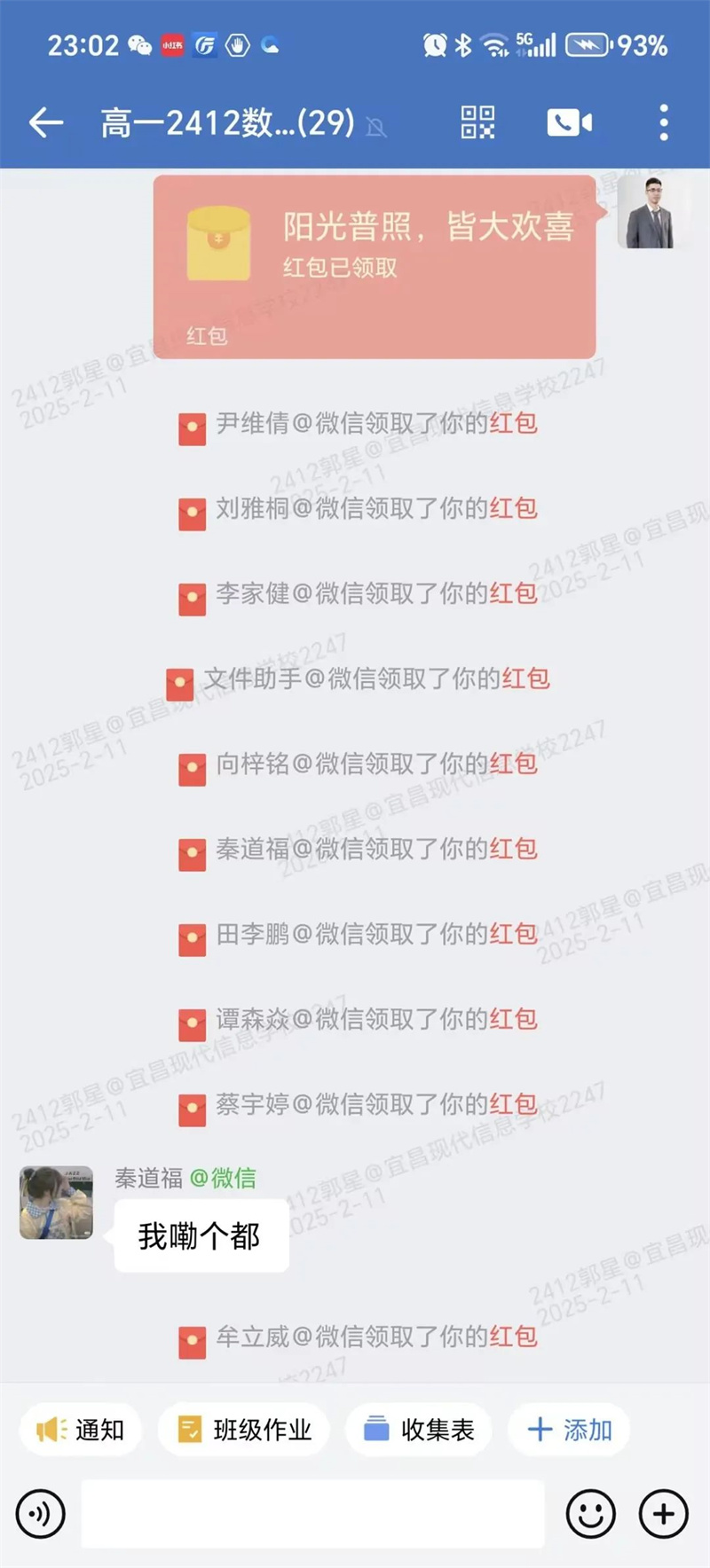Open the plus attachment menu
Viewport: 710px width, 1568px height.
tap(663, 1514)
